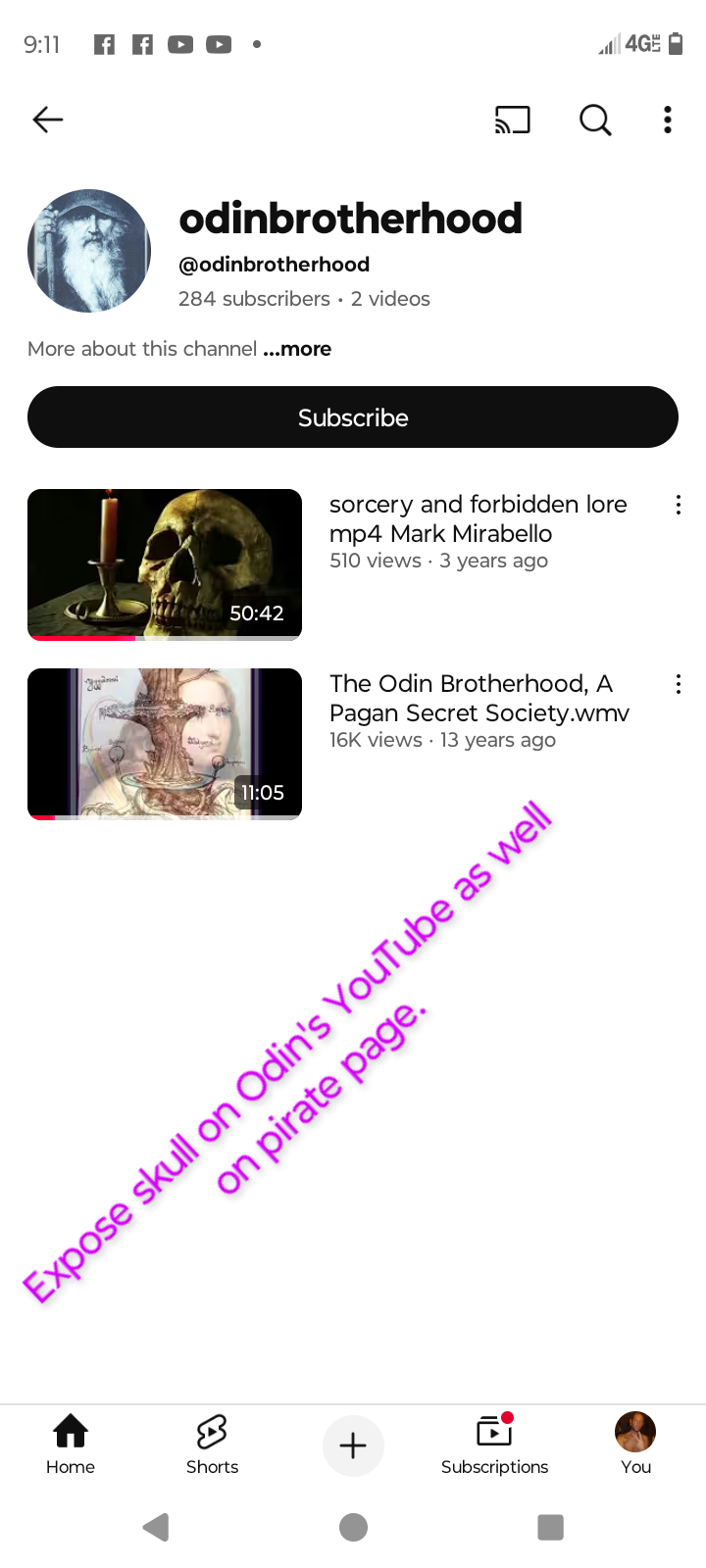
Task: Open YouTube search
Action: point(595,120)
